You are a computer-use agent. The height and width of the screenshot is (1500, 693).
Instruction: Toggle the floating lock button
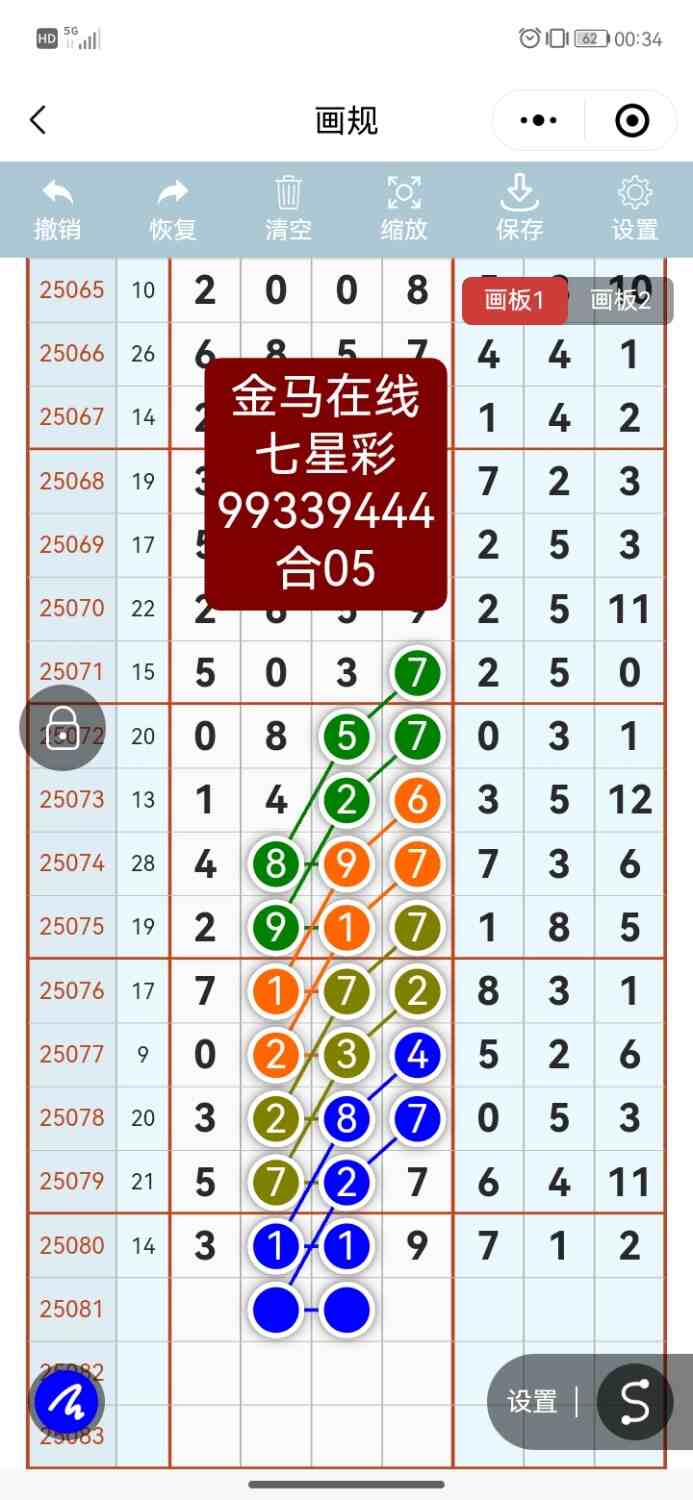point(62,727)
